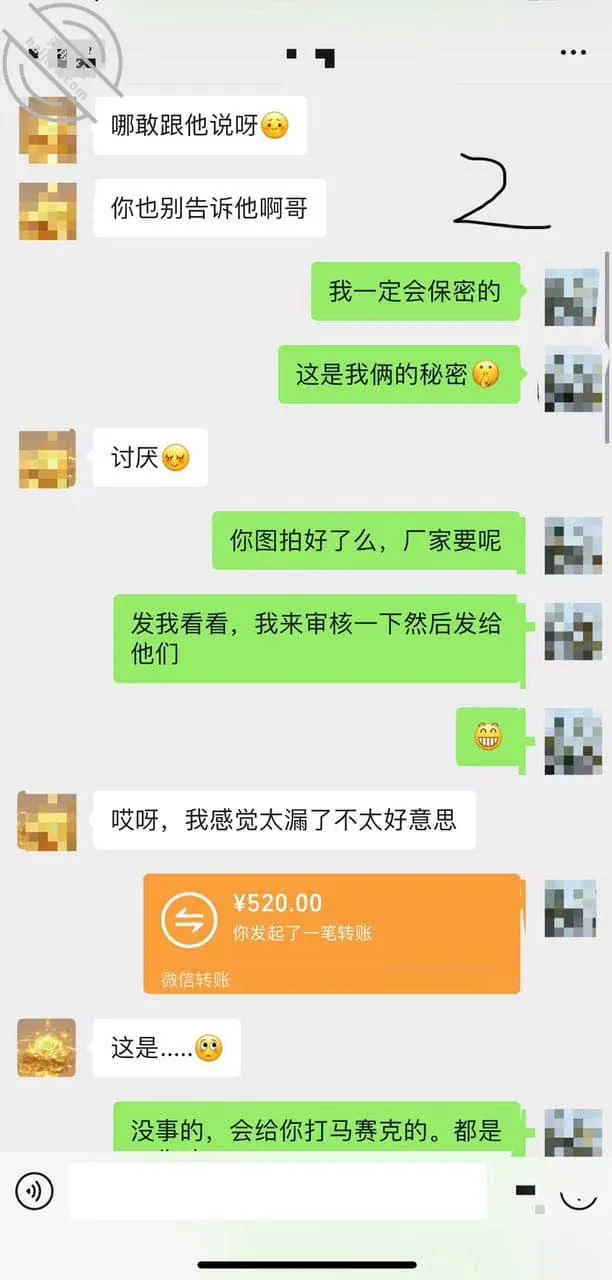
Task: Switch to voice message input
Action: point(34,1191)
